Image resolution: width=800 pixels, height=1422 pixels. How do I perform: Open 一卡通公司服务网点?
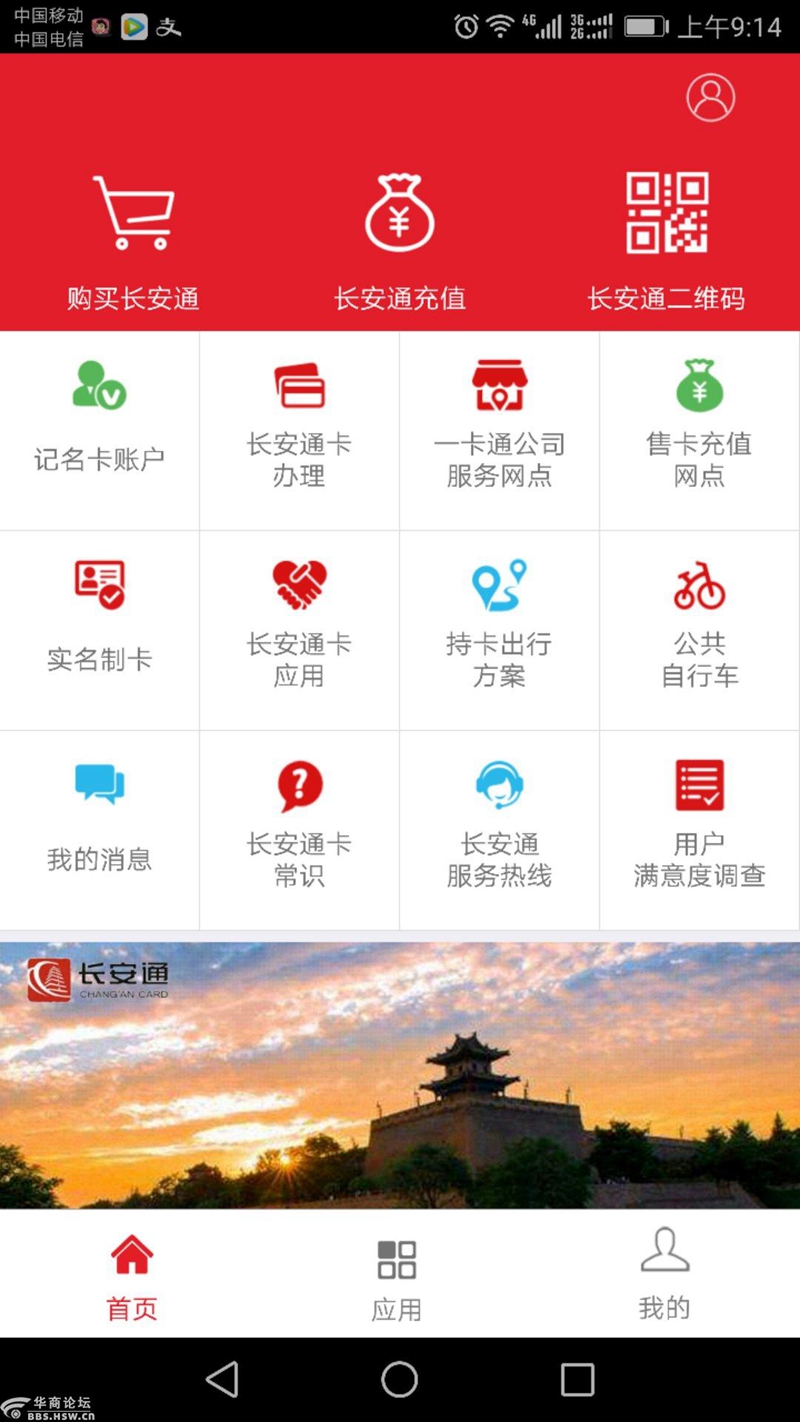tap(499, 430)
